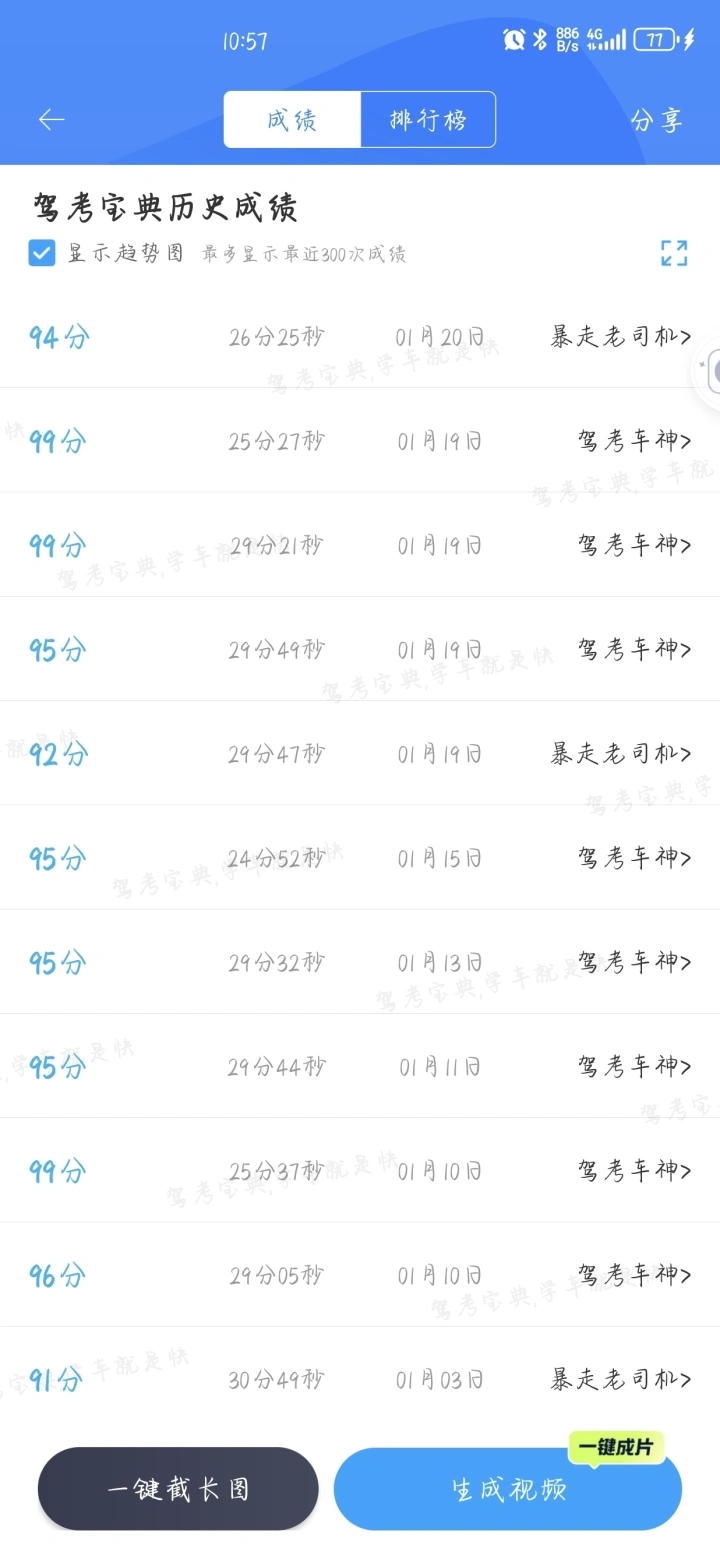Select the 成绩 tab
The height and width of the screenshot is (1559, 720).
292,120
